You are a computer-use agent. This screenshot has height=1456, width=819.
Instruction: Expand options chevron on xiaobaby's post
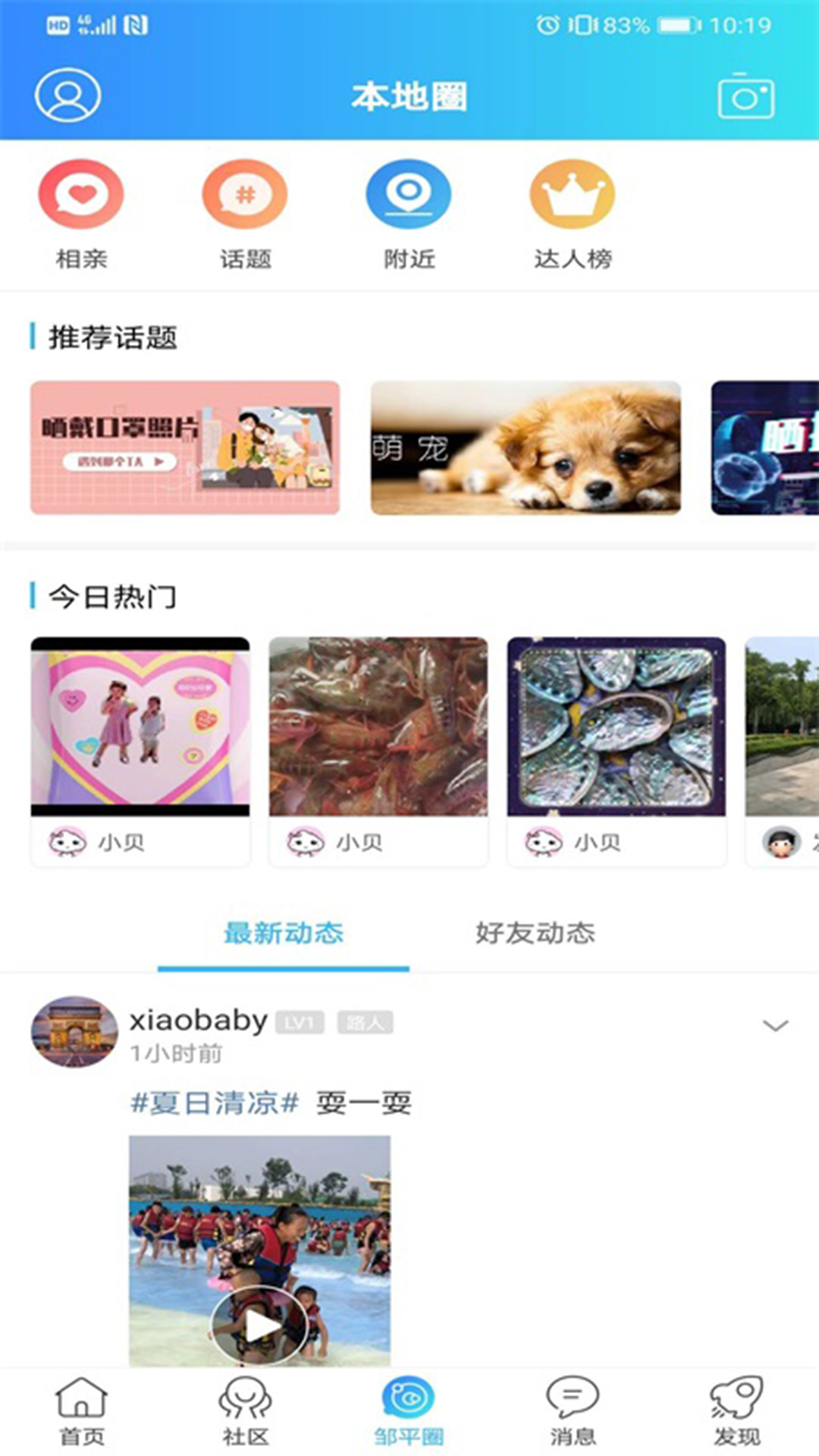point(775,1026)
